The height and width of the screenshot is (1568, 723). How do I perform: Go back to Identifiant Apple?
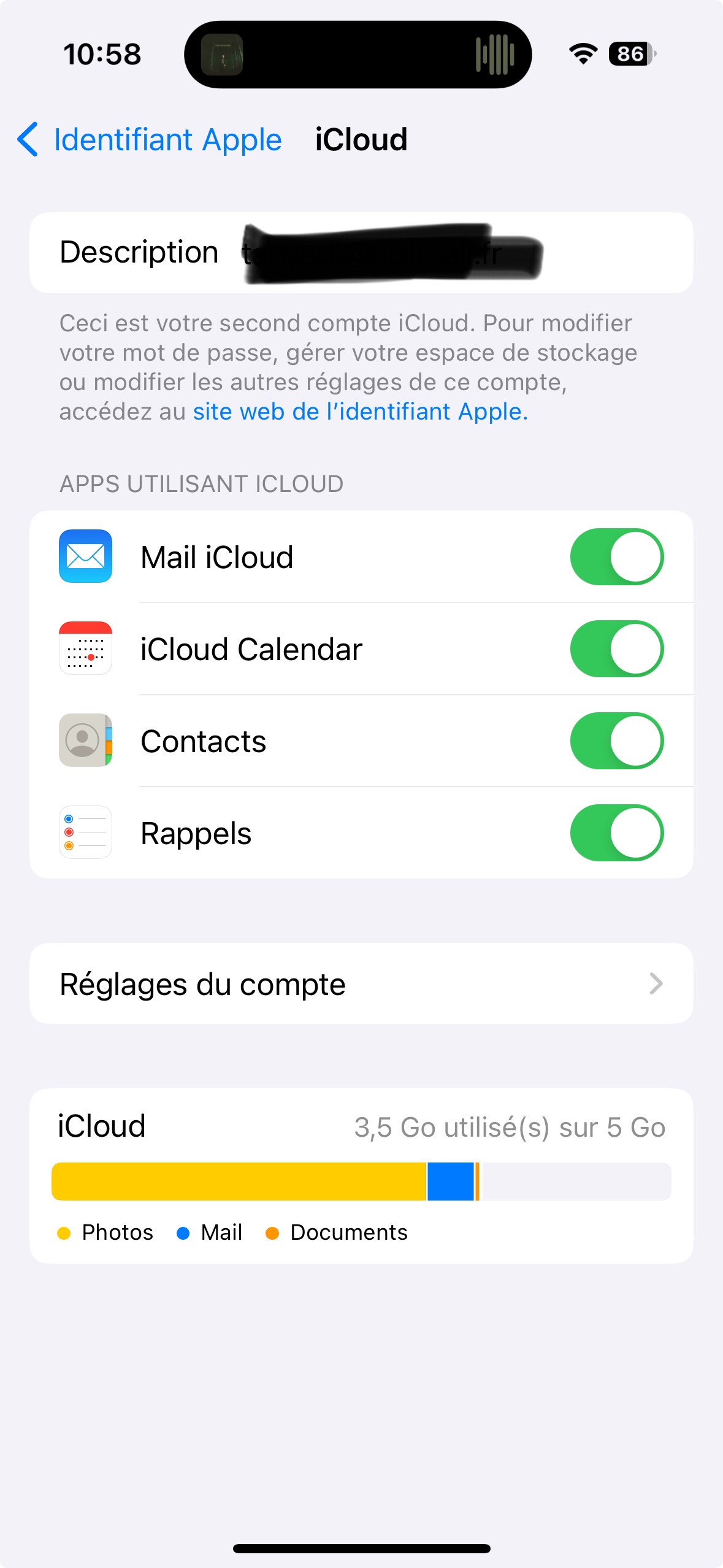150,140
